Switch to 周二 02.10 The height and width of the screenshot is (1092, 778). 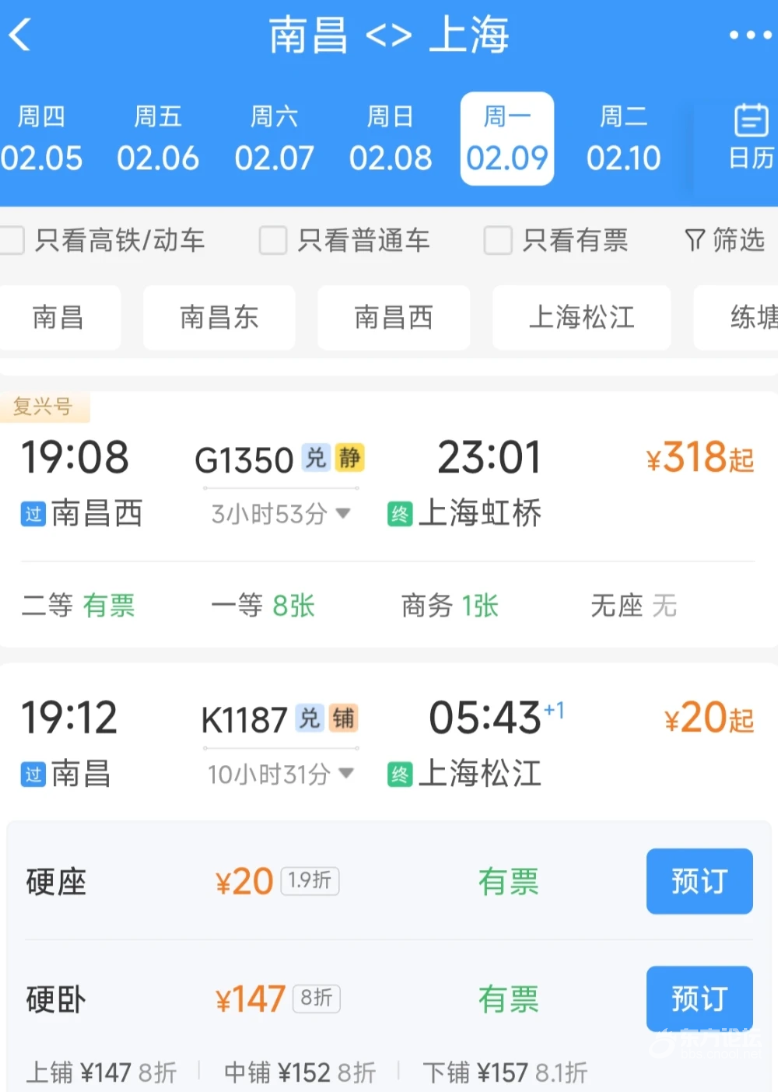[x=624, y=140]
